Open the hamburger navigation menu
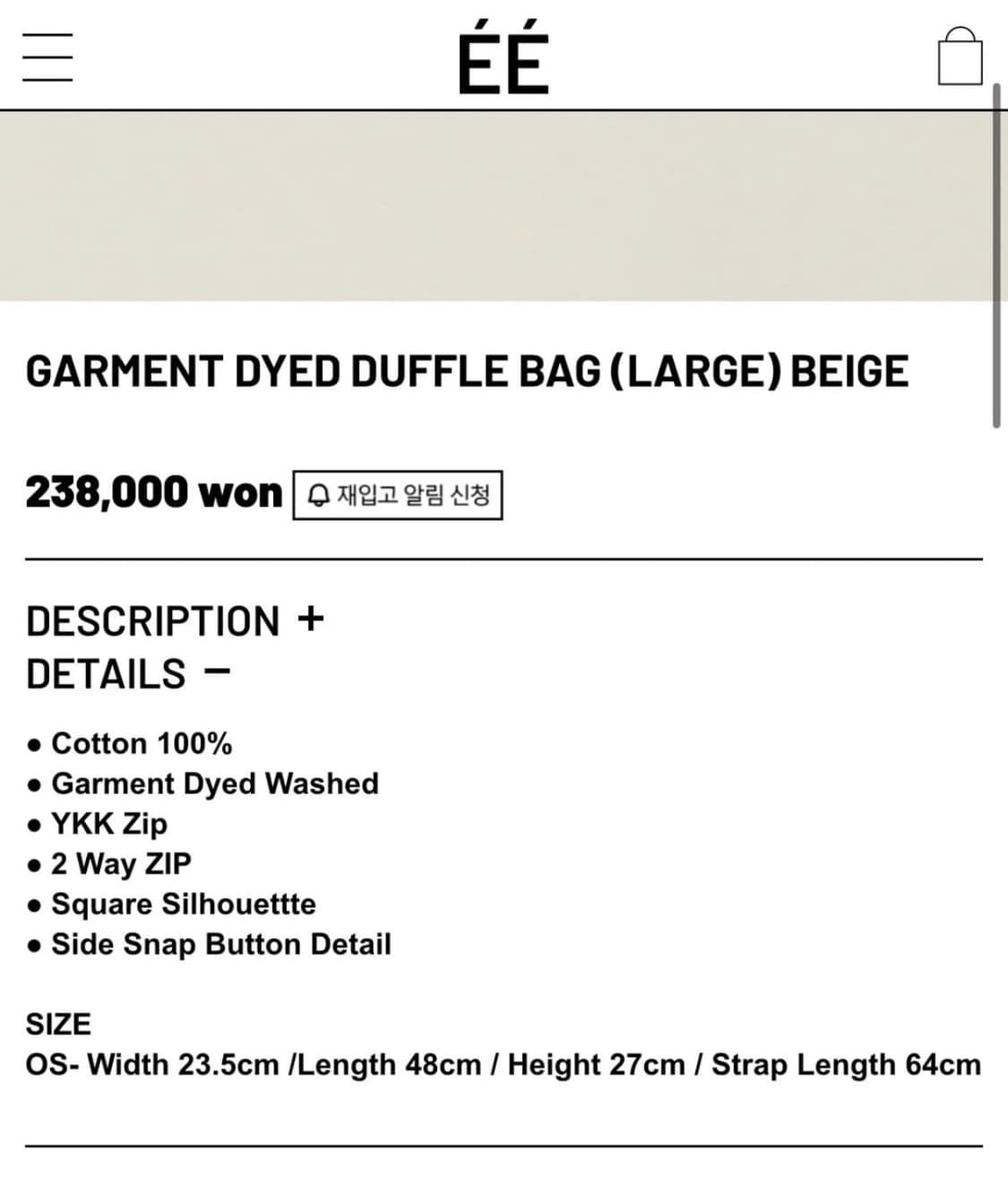The image size is (1008, 1177). [48, 56]
